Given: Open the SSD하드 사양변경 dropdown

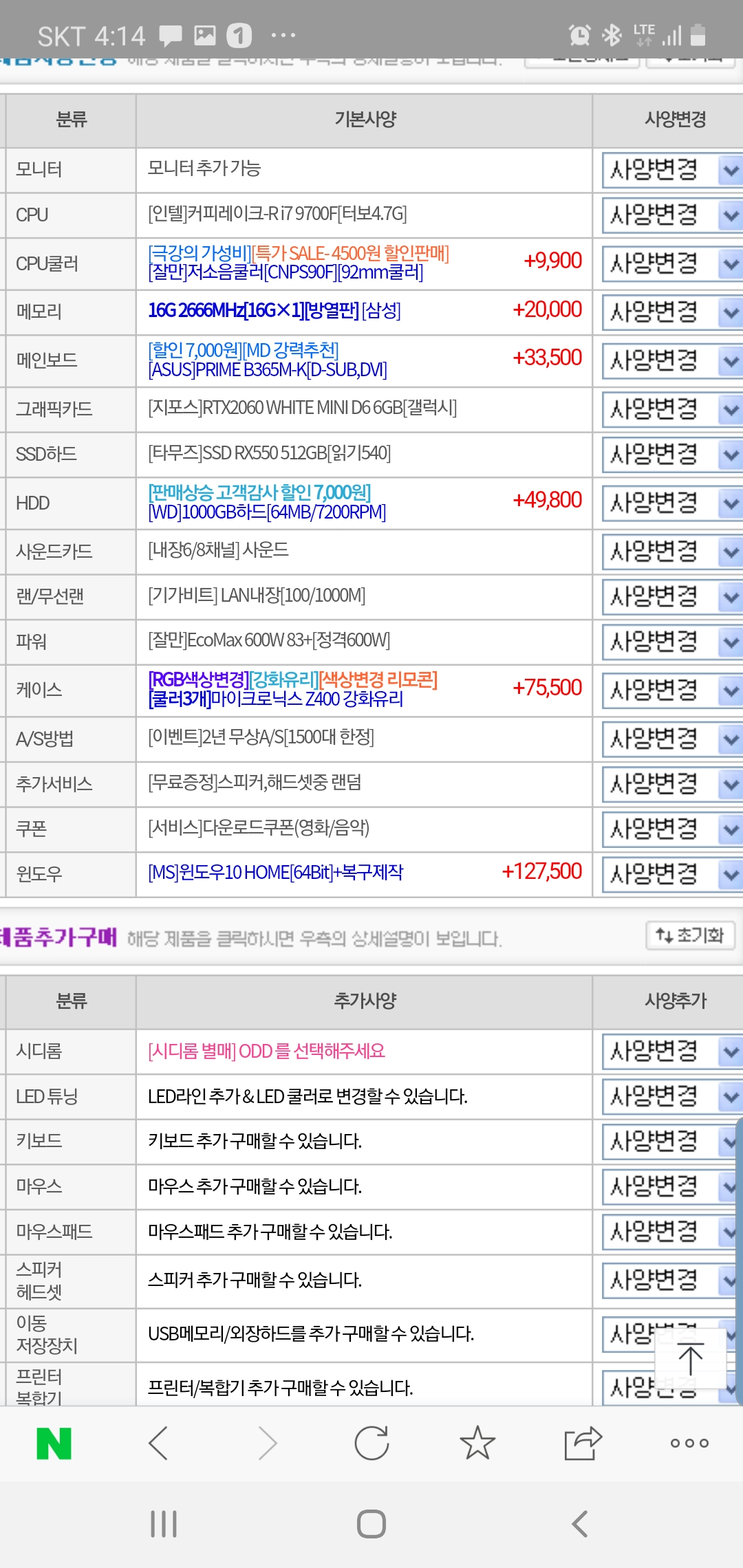Looking at the screenshot, I should tap(672, 455).
